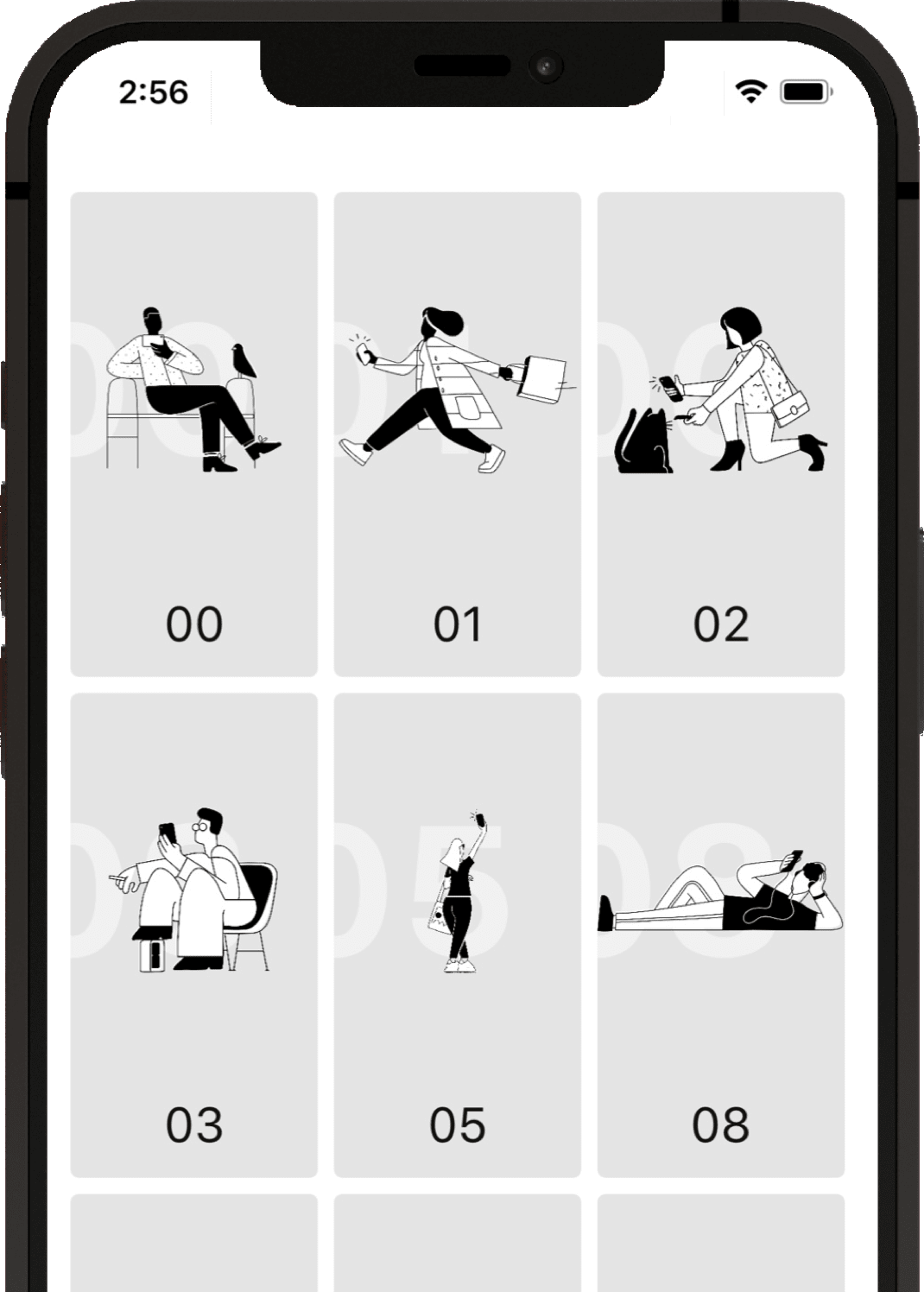924x1292 pixels.
Task: Open card 00 with man and bird
Action: click(194, 434)
